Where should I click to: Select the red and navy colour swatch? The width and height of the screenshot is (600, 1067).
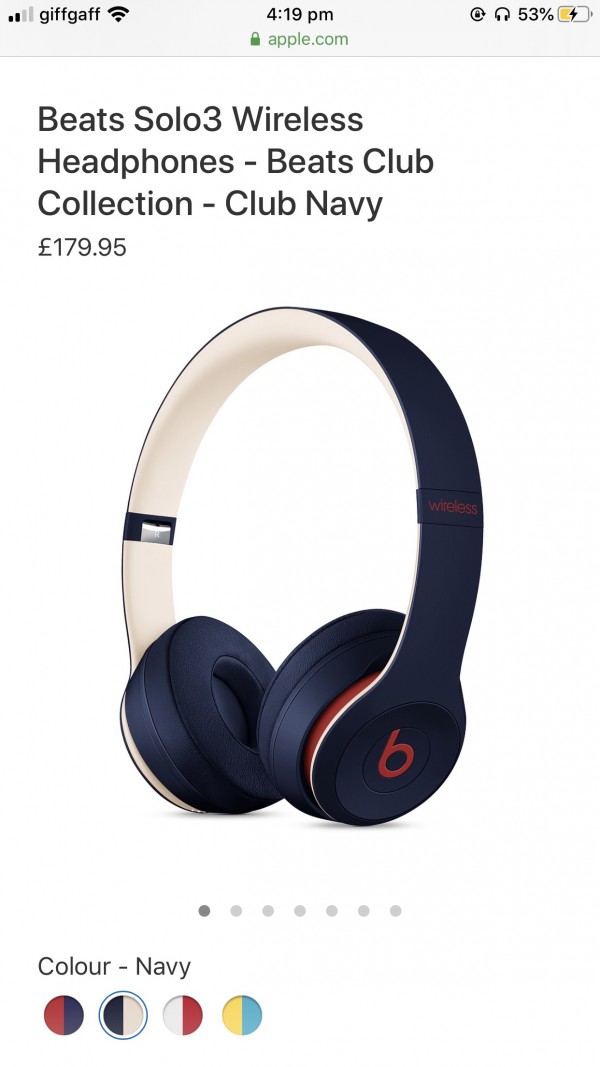(64, 1016)
